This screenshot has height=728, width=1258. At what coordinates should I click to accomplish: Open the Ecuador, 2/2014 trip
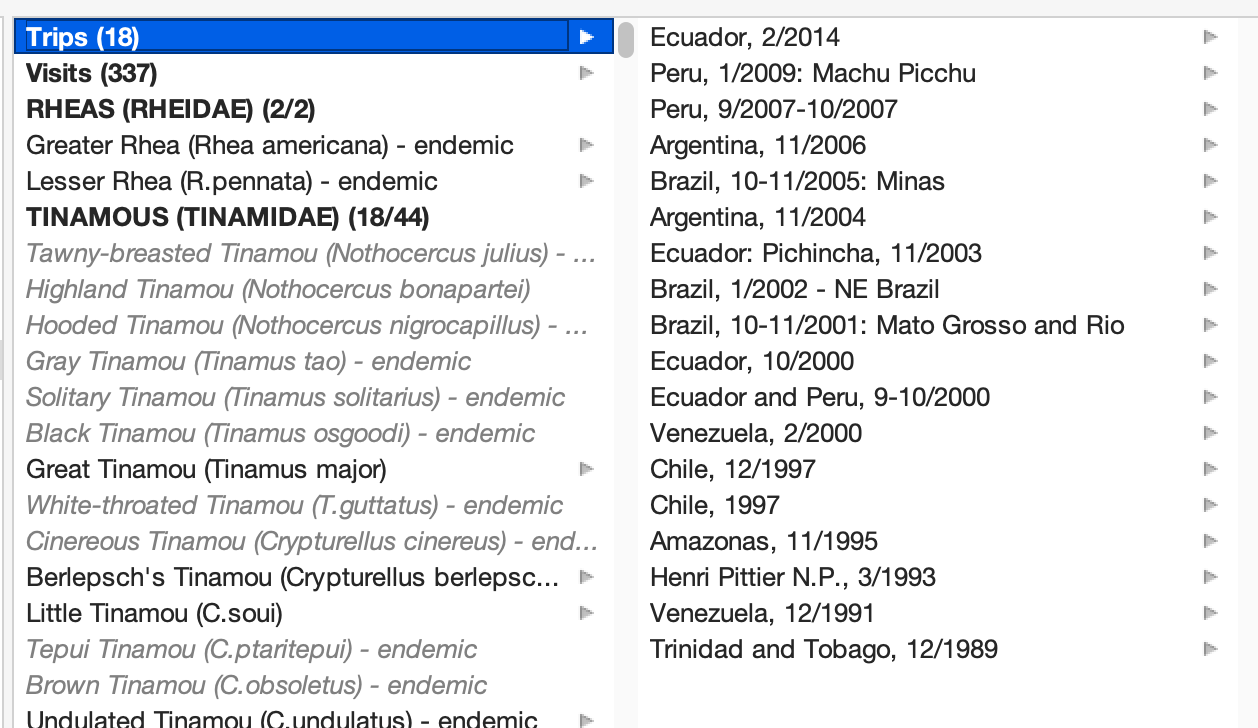pos(745,37)
